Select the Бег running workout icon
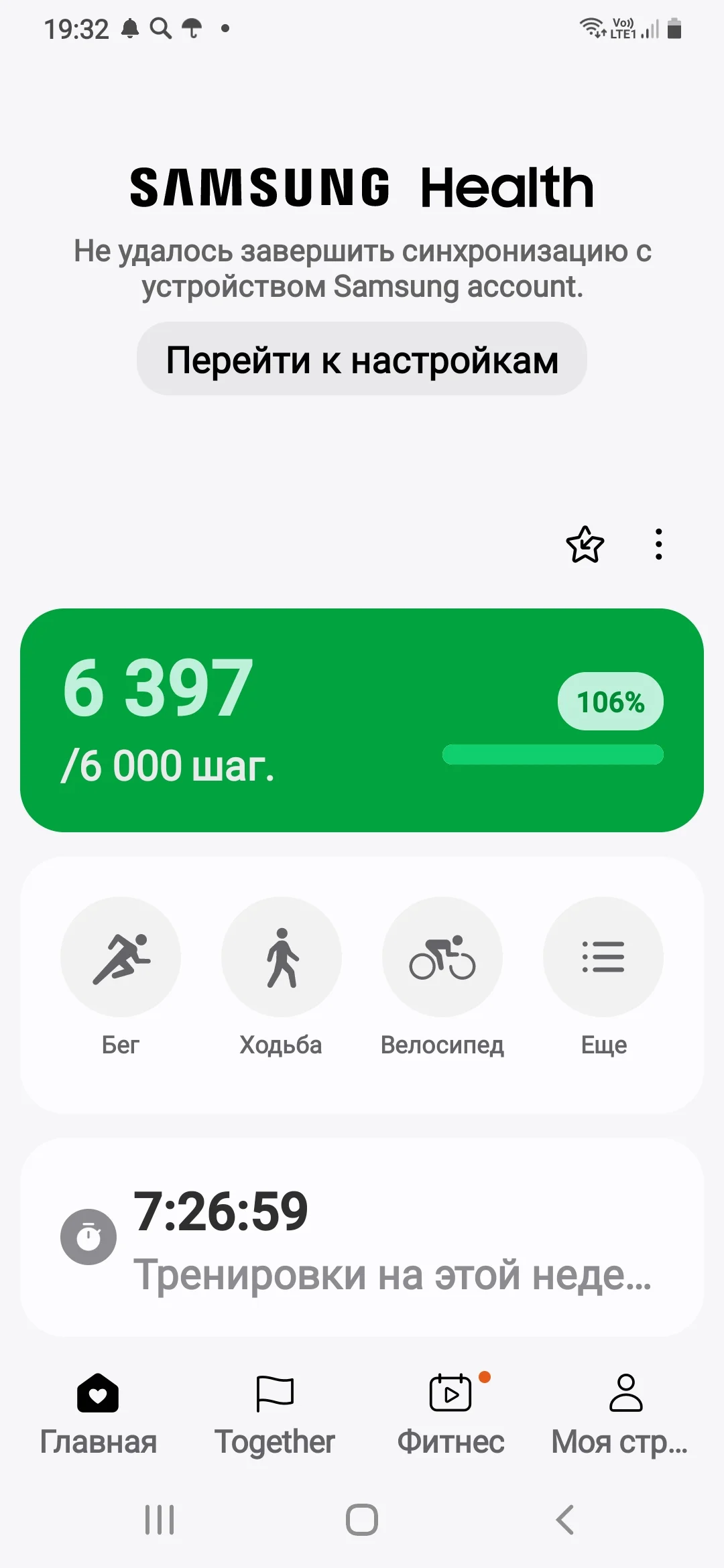 [x=121, y=957]
